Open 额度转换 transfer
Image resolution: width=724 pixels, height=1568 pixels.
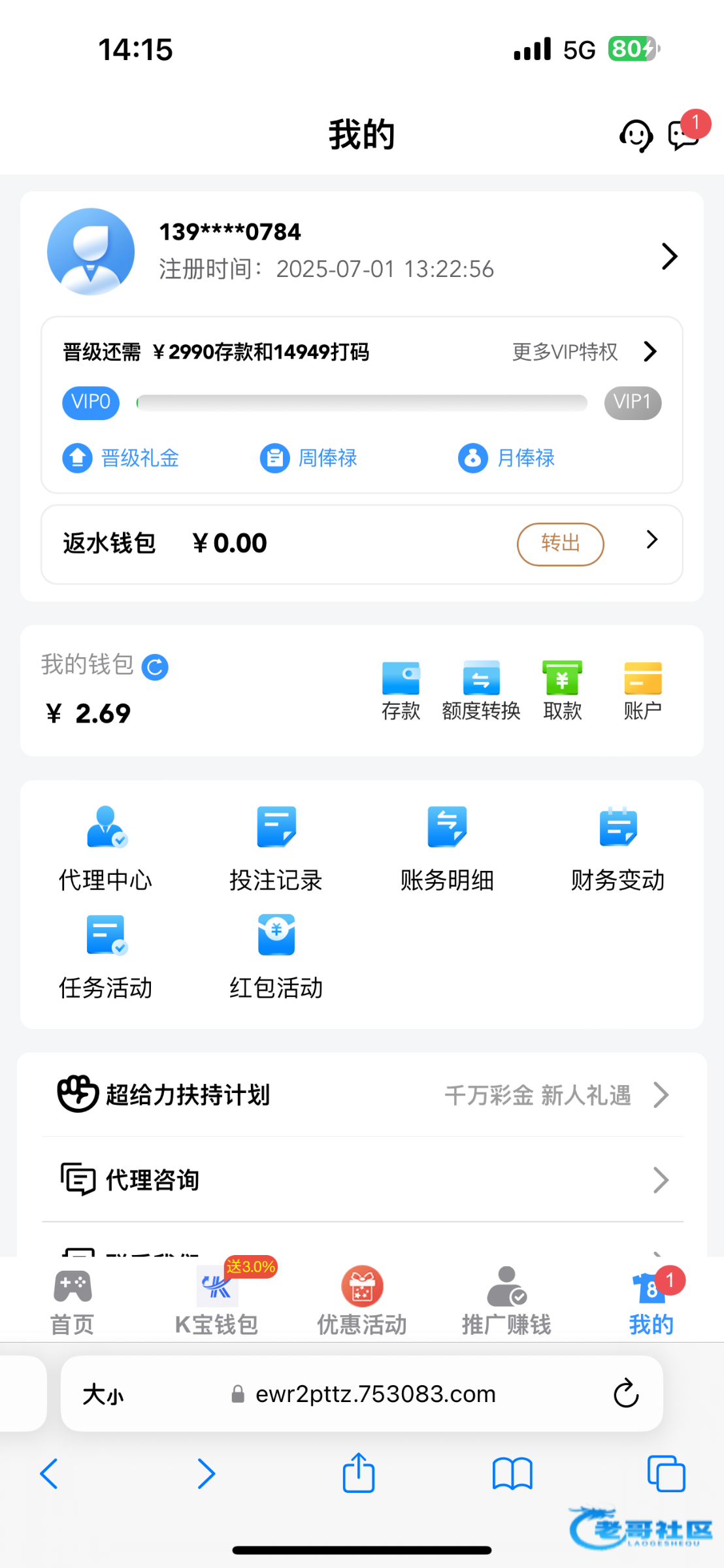(481, 690)
